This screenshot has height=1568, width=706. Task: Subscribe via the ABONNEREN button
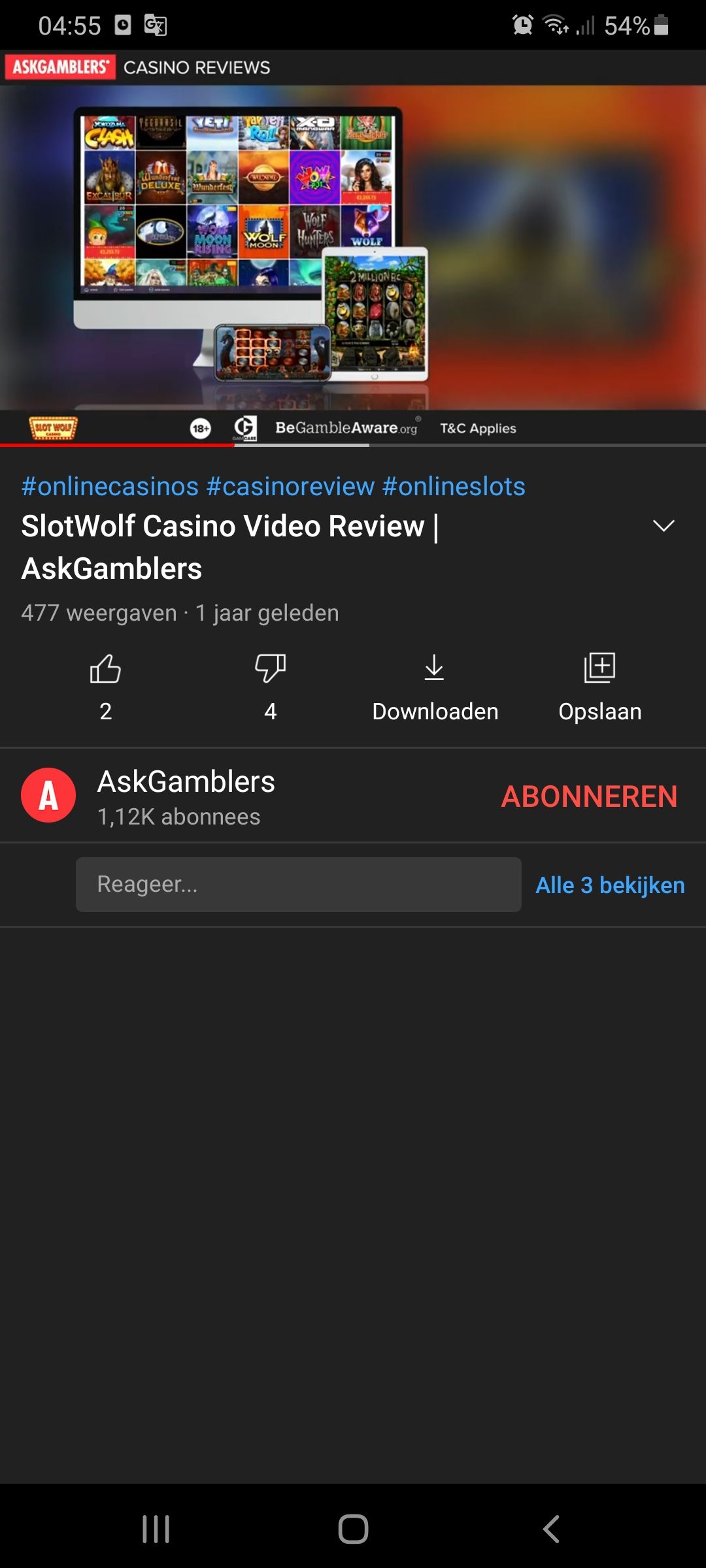click(x=589, y=796)
